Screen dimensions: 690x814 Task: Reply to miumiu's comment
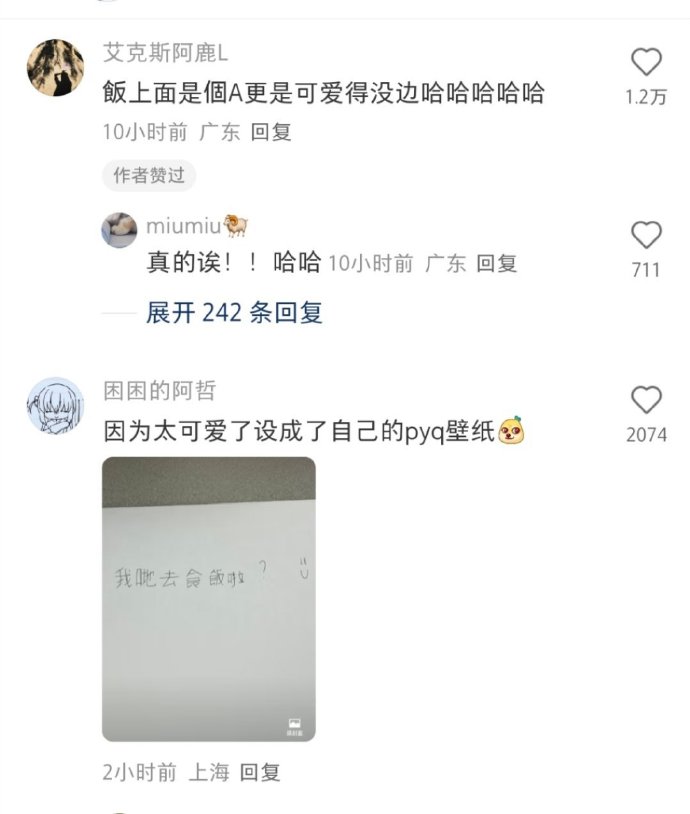[x=496, y=264]
